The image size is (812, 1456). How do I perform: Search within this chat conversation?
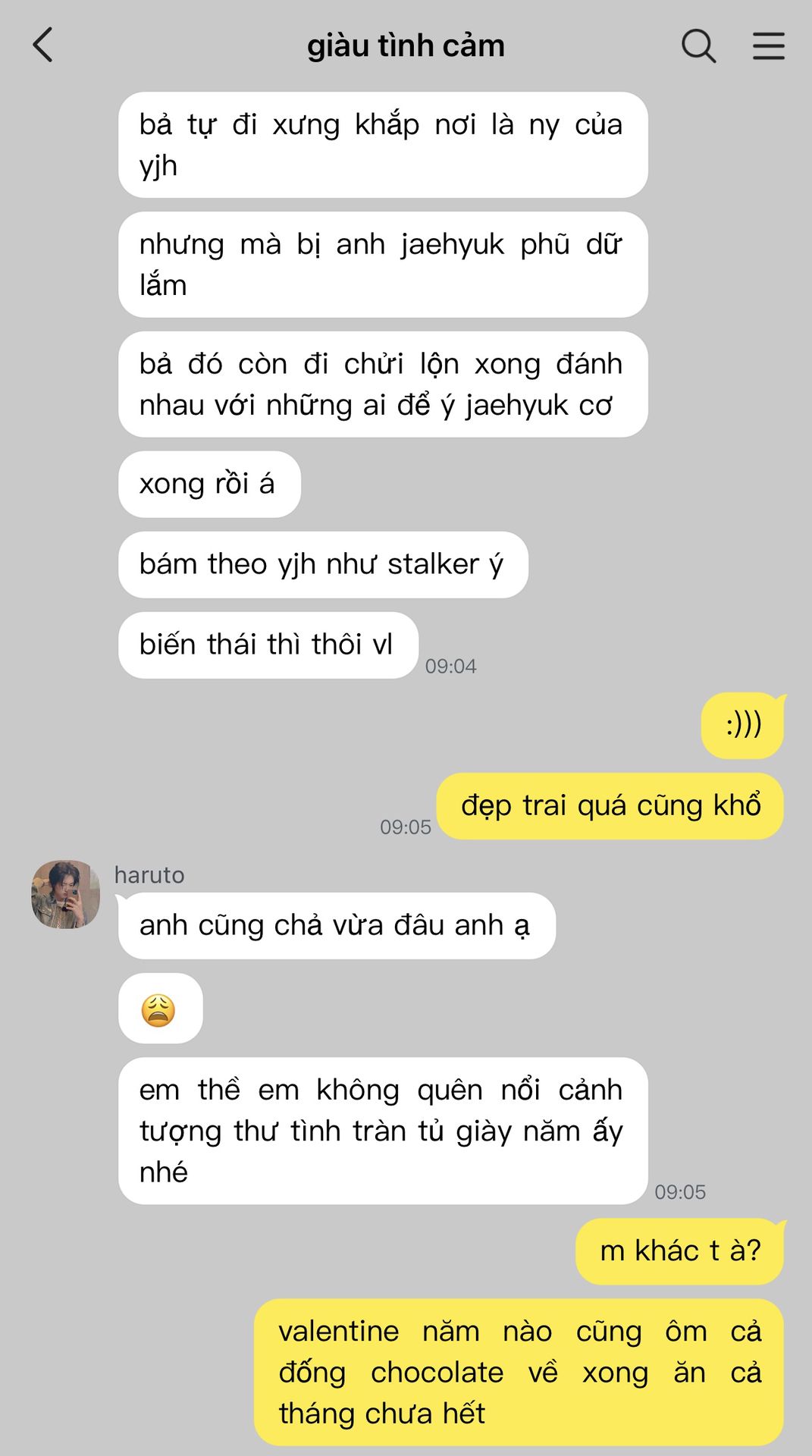click(x=698, y=45)
